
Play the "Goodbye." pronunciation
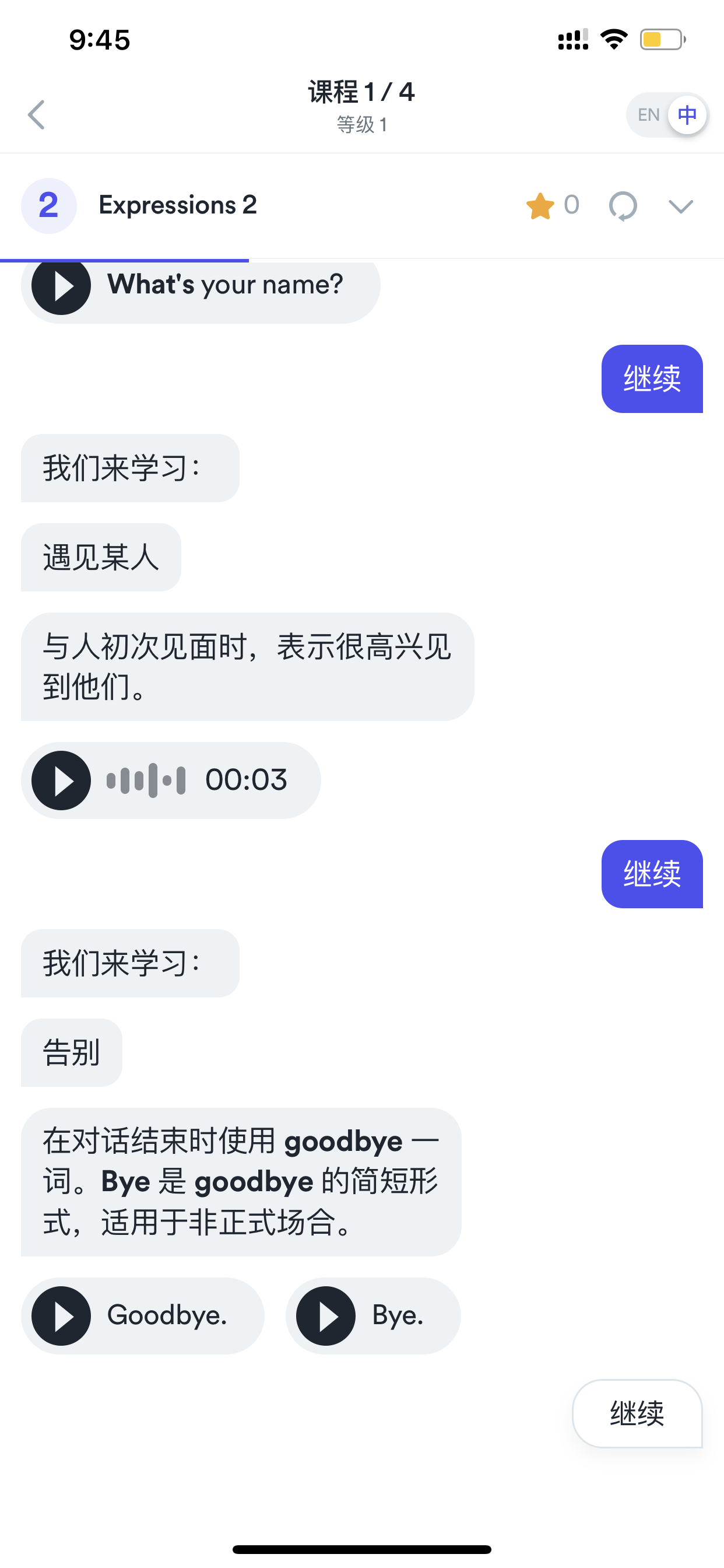tap(61, 1315)
